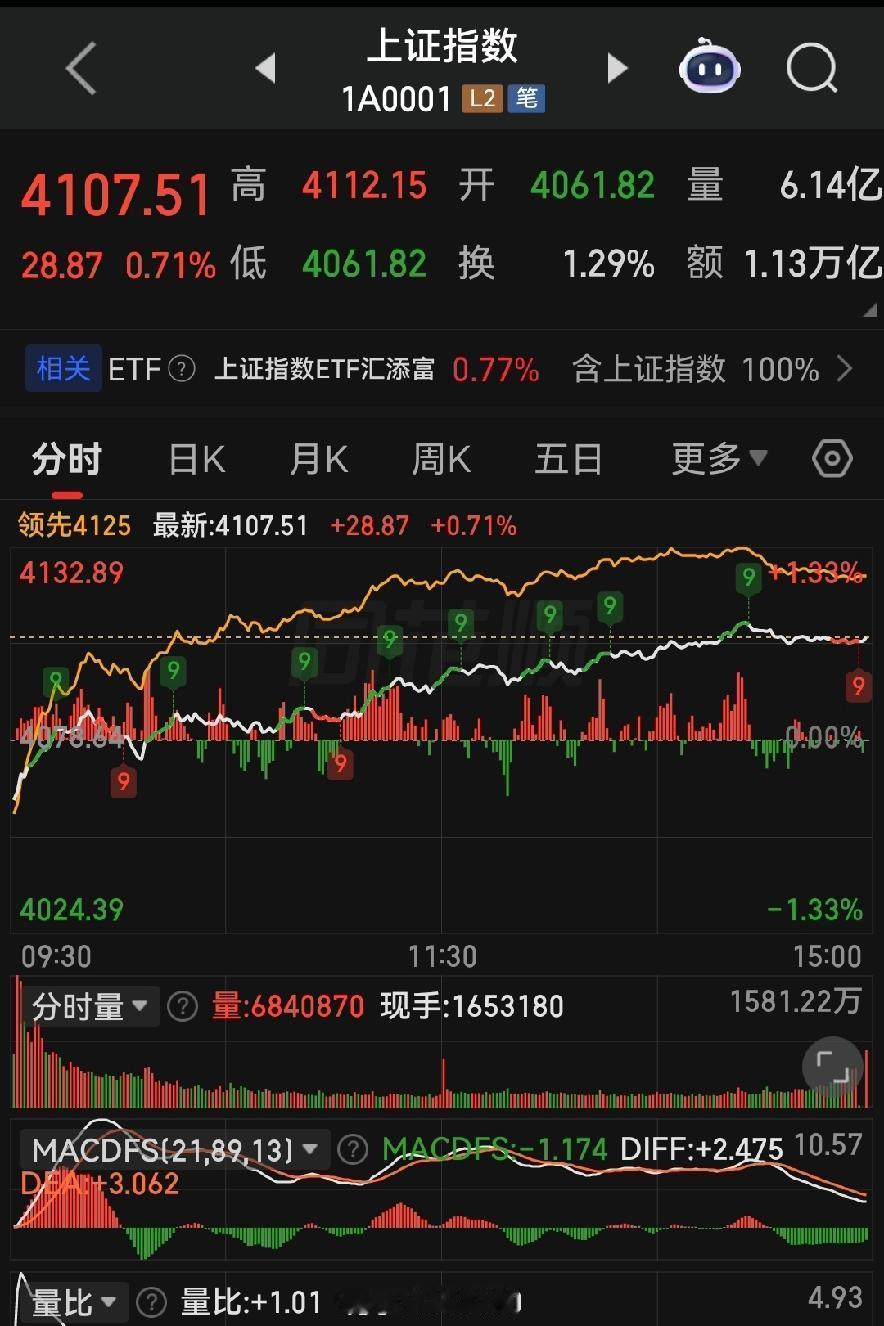Switch to next stock via right arrow

(x=617, y=68)
